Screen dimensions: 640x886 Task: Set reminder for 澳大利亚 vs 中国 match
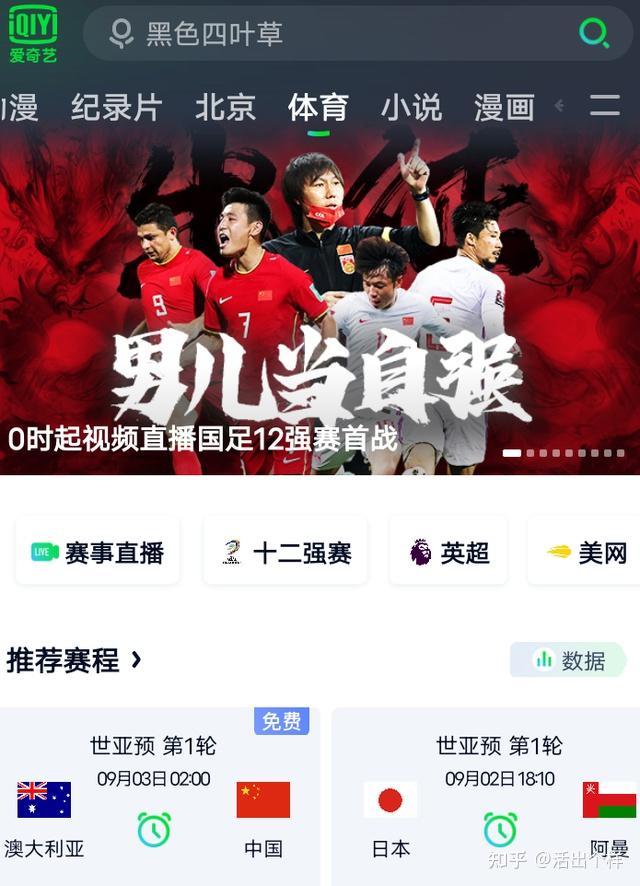coord(154,829)
